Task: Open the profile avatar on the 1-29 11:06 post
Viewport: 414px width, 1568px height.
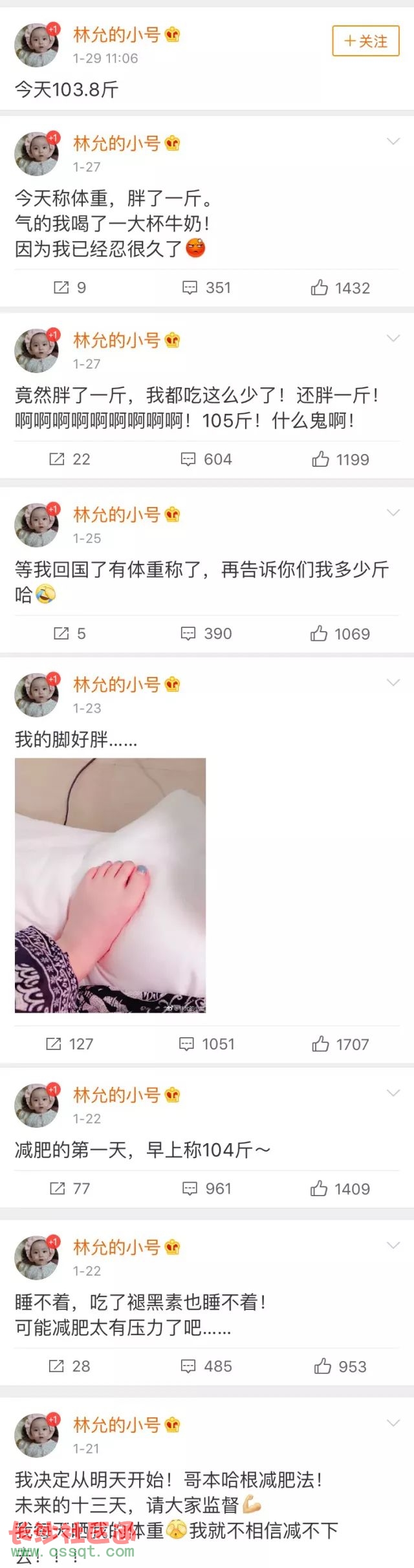Action: click(37, 45)
